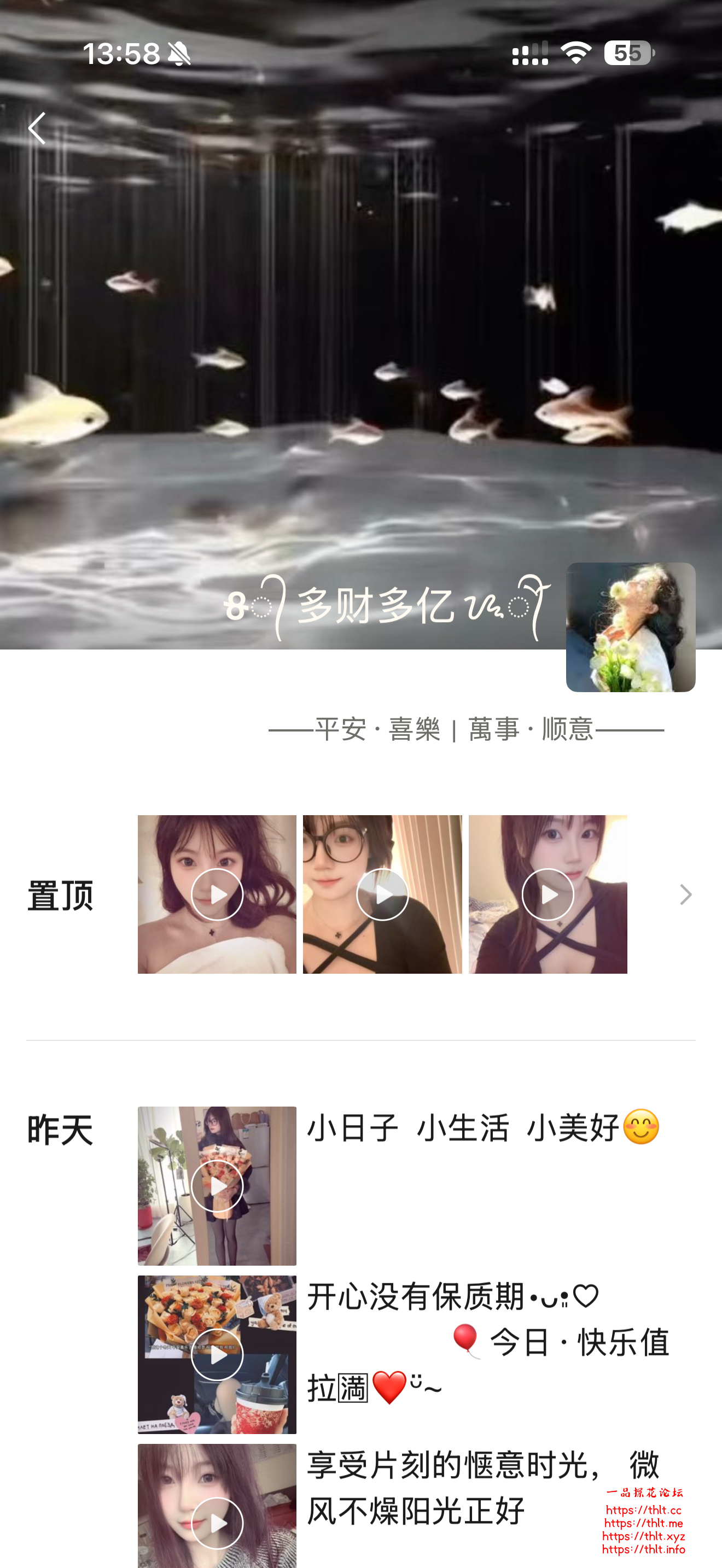The width and height of the screenshot is (722, 1568).
Task: Play the first pinned video with white towel
Action: pos(217,894)
